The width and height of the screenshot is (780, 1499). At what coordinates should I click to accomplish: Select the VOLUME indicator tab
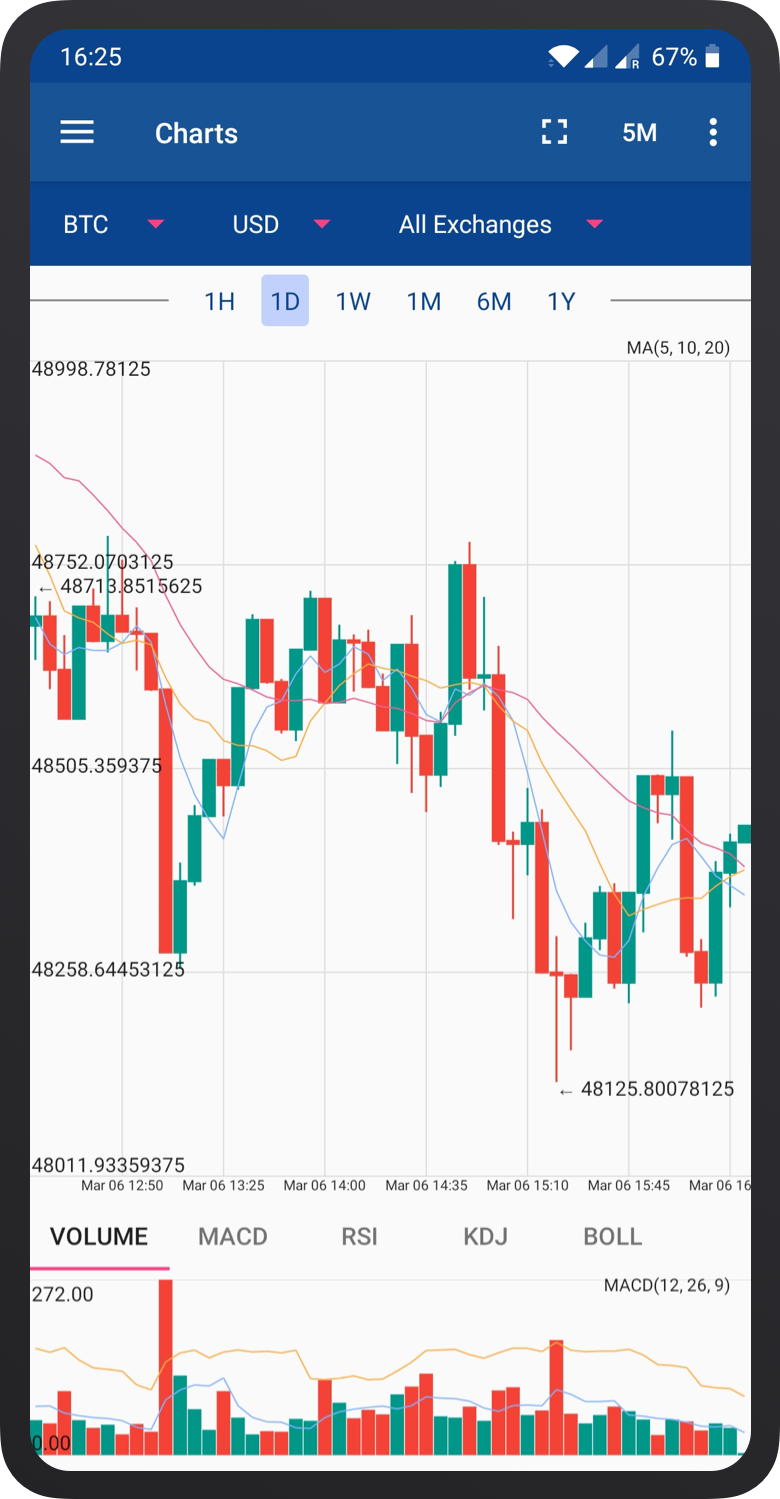99,1237
